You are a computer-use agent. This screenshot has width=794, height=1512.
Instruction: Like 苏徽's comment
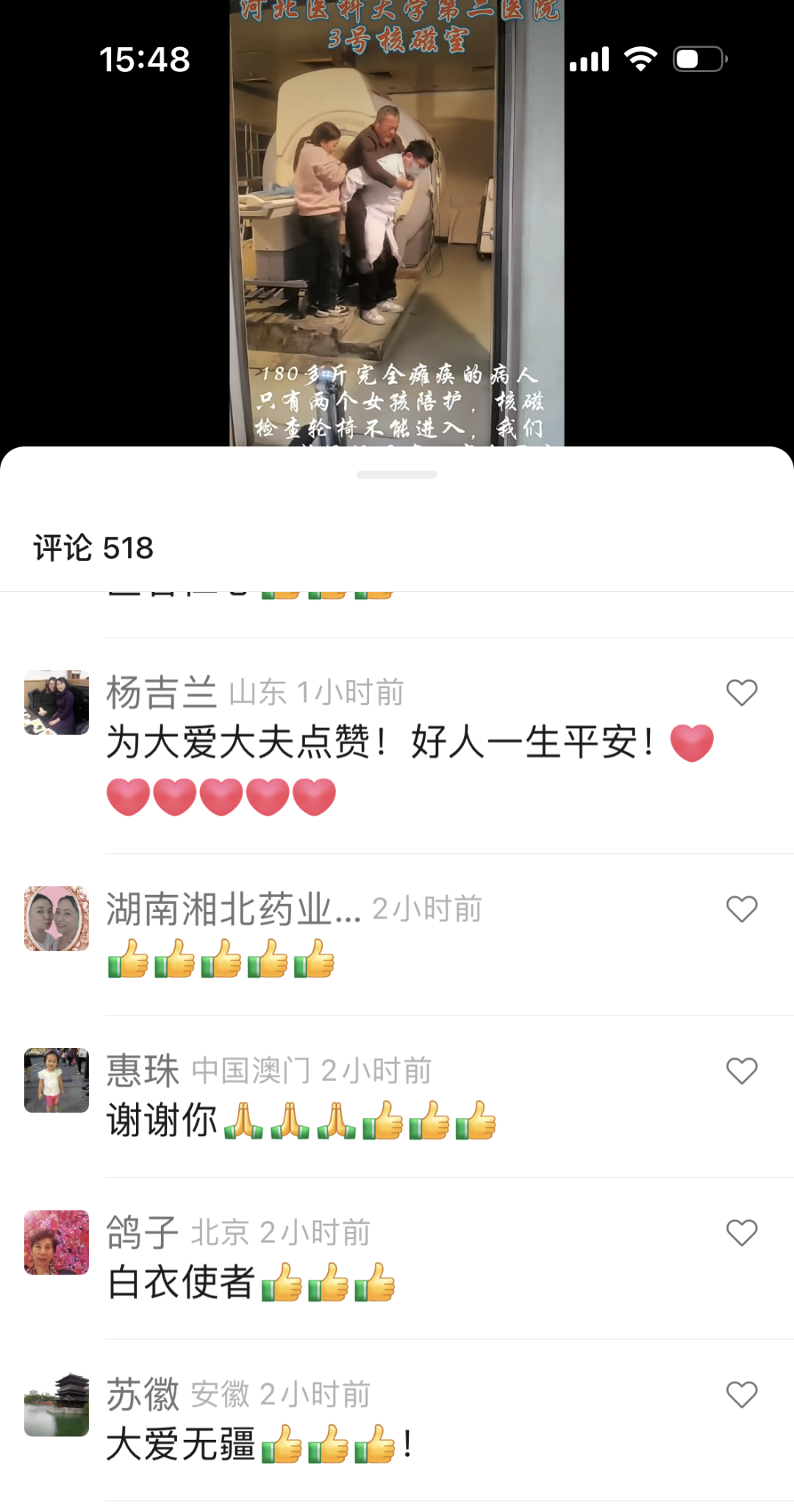pos(741,1395)
